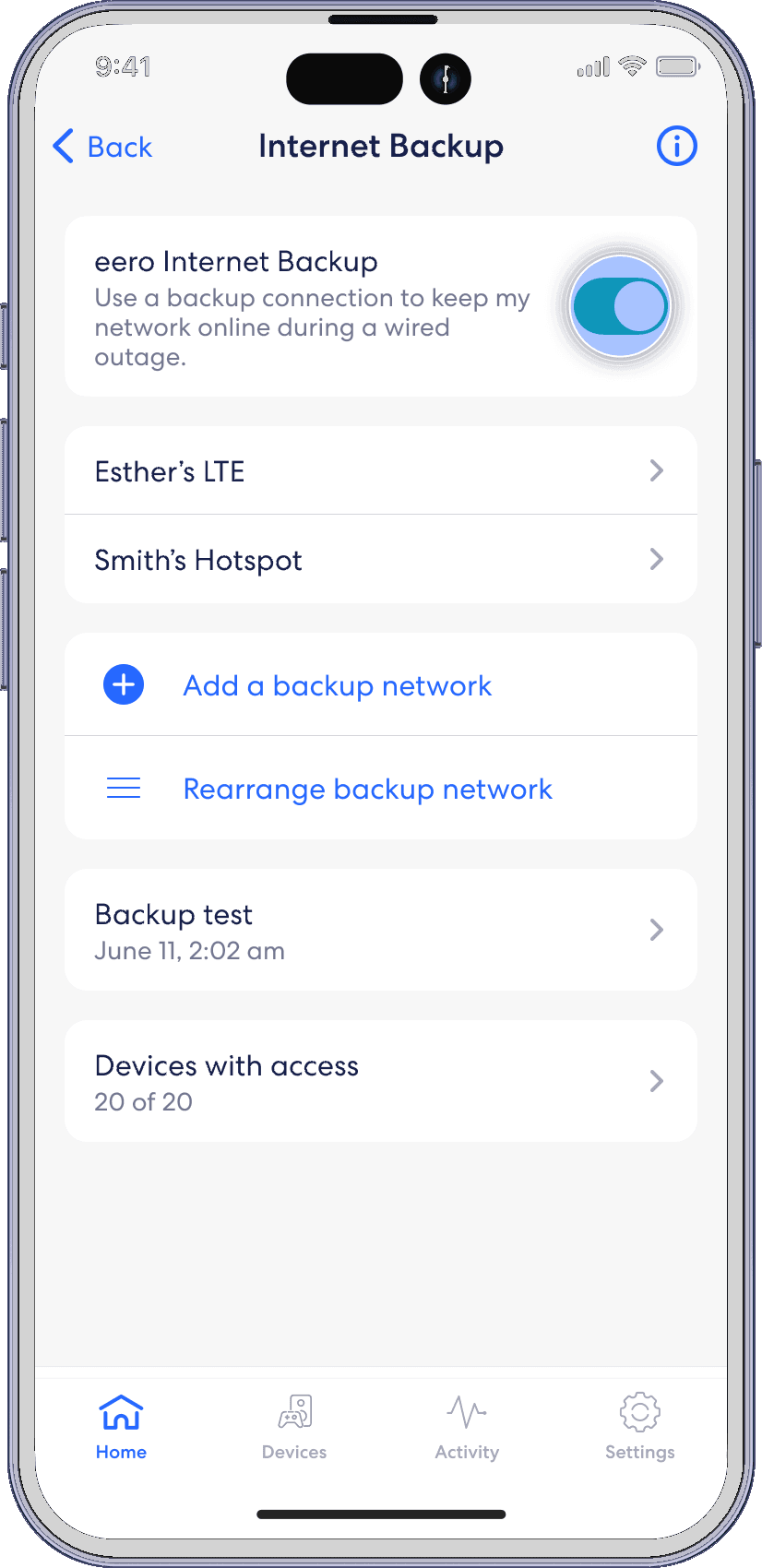This screenshot has width=762, height=1568.
Task: Select Rearrange backup network
Action: pos(366,789)
